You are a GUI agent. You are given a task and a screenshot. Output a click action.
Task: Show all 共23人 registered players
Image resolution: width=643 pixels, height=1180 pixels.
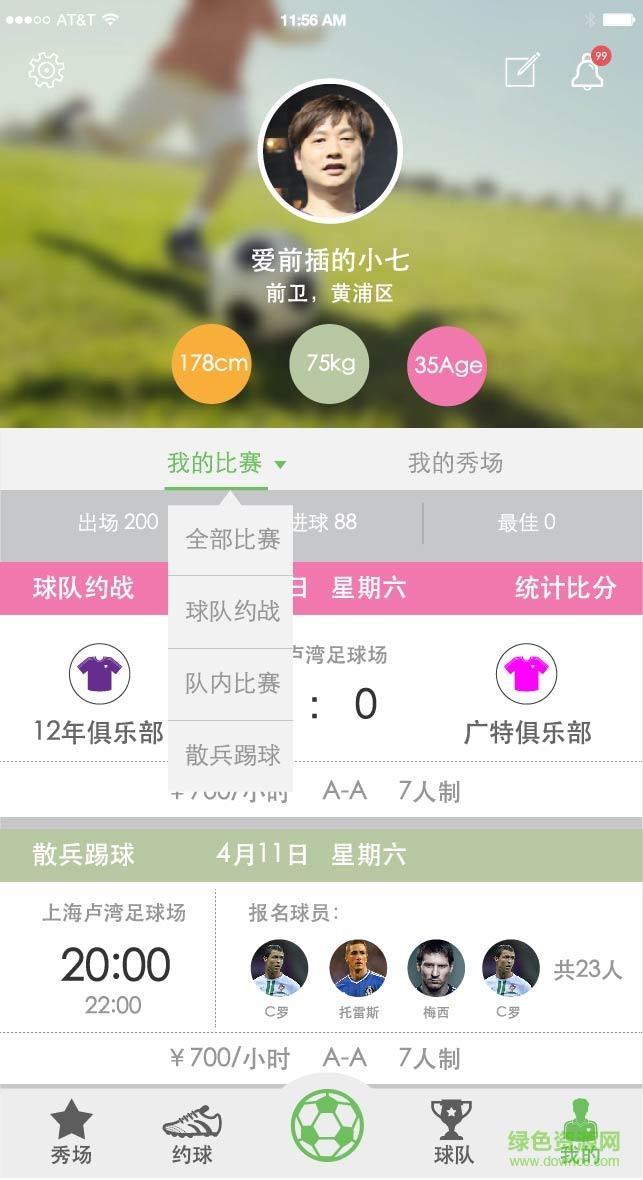588,969
